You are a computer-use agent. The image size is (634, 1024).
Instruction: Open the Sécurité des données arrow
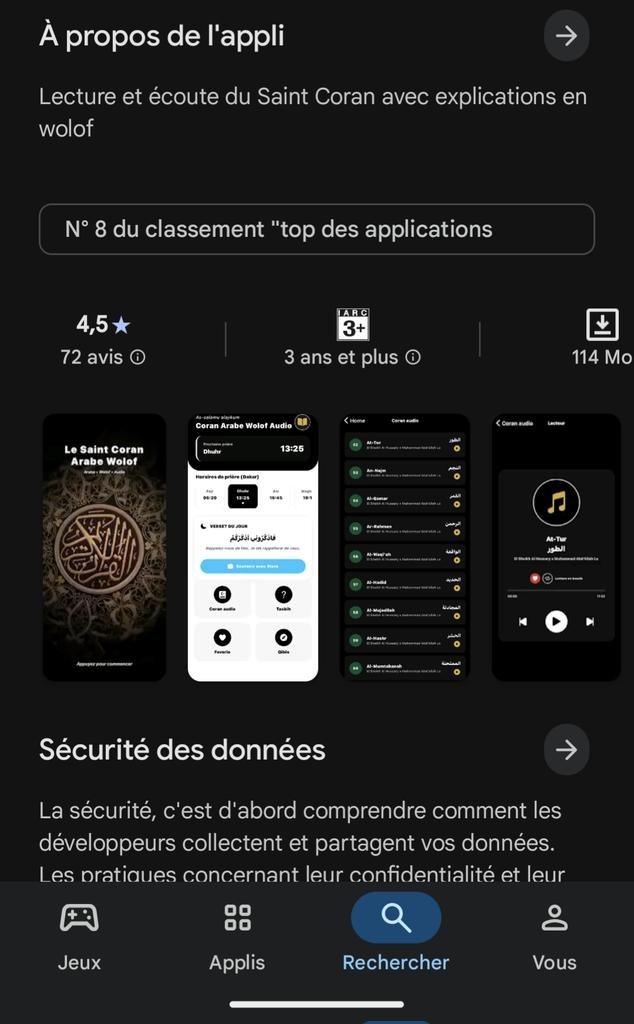click(566, 750)
